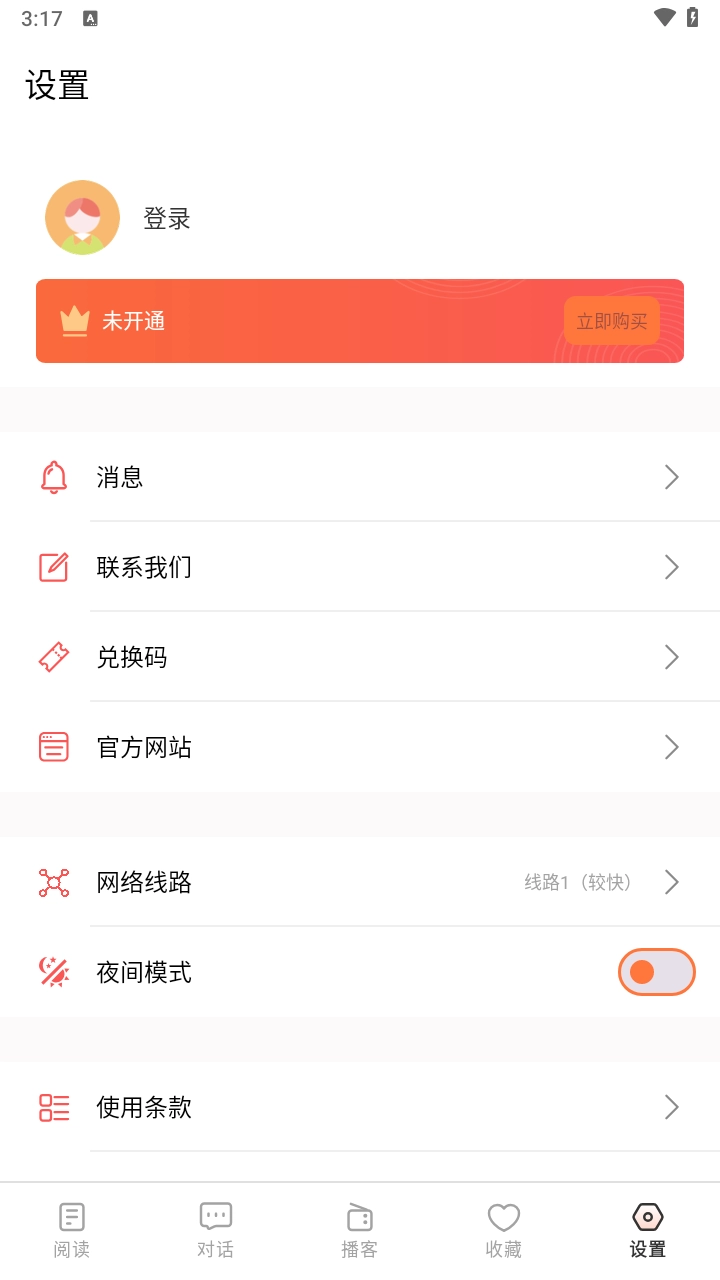Go to the 播客 tab
This screenshot has height=1280, width=720.
pyautogui.click(x=360, y=1230)
